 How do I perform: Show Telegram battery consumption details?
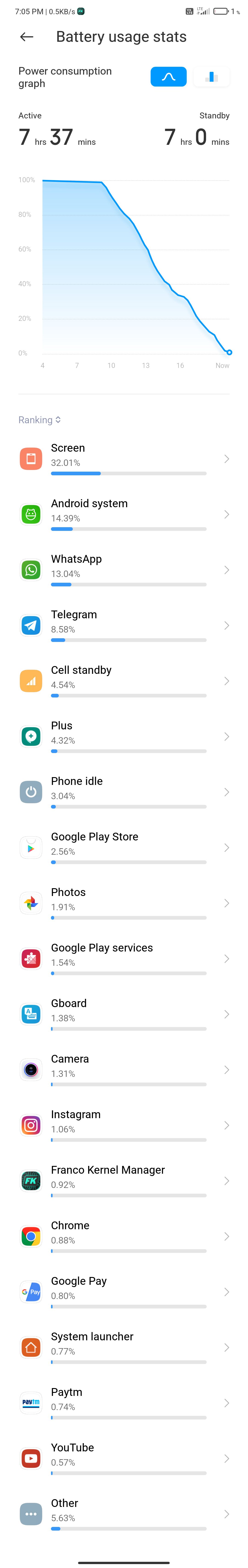pyautogui.click(x=124, y=626)
